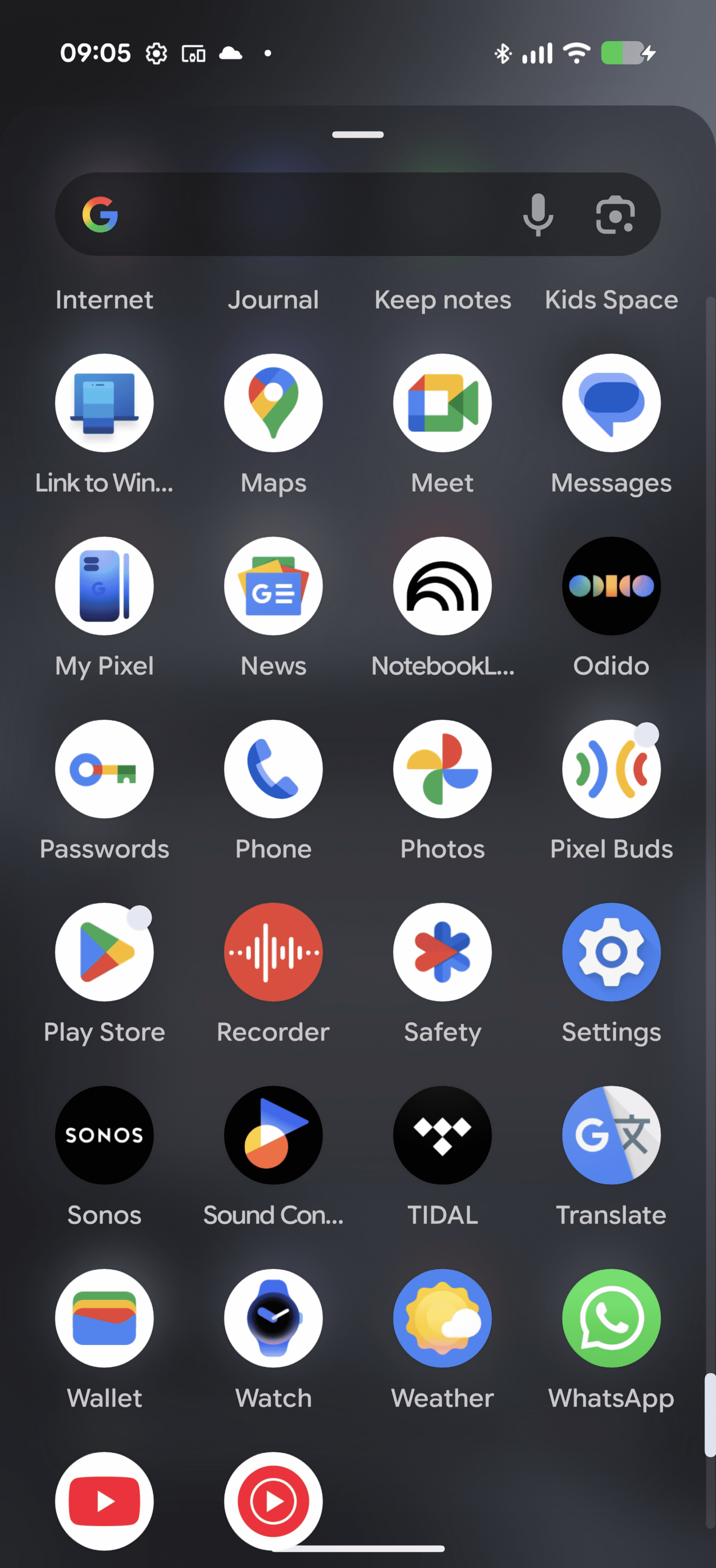Viewport: 716px width, 1568px height.
Task: Launch the Passwords manager
Action: coord(104,769)
